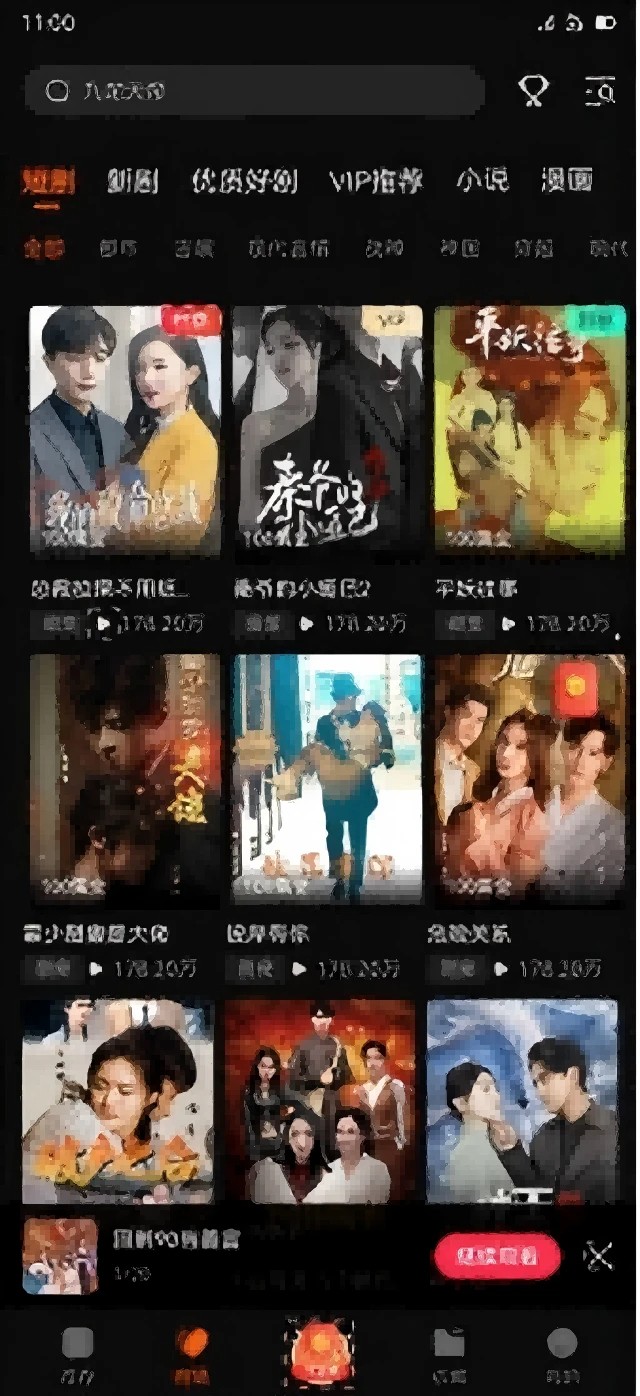The width and height of the screenshot is (640, 1396).
Task: Open the dark poster with a man's face close-up
Action: click(x=125, y=780)
